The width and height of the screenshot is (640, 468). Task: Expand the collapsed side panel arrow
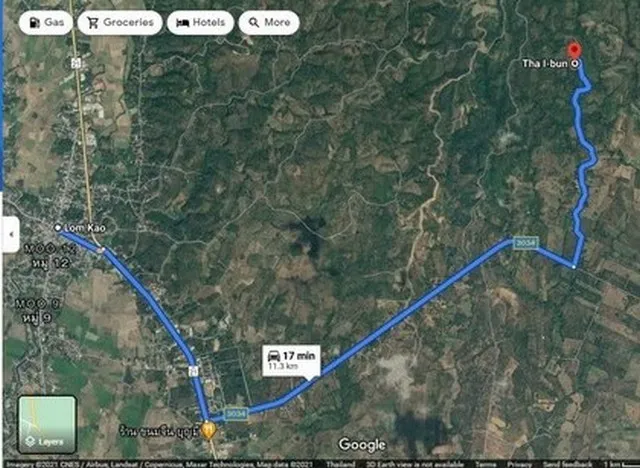point(9,235)
